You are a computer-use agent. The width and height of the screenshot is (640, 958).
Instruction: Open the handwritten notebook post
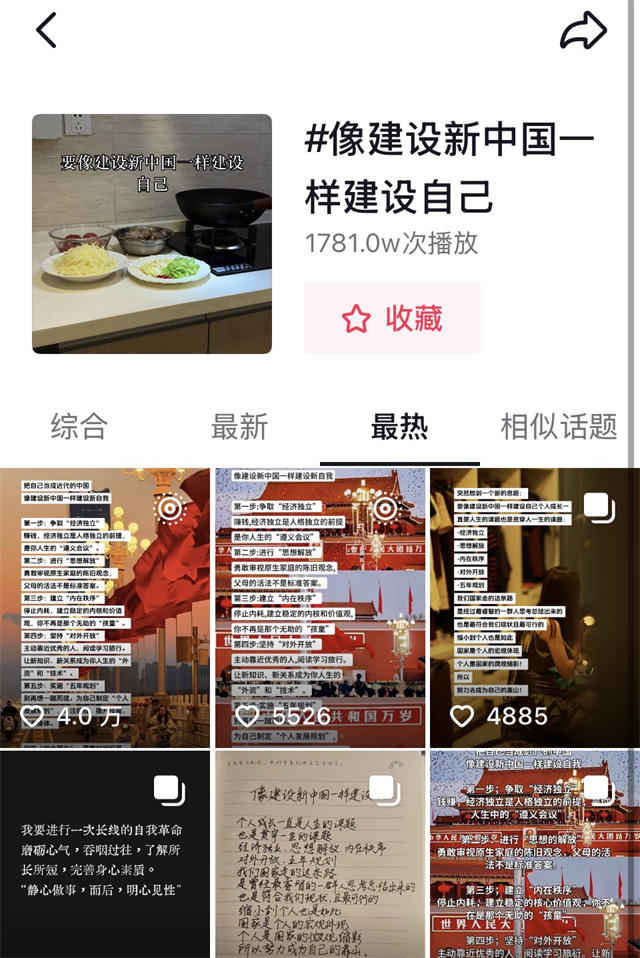click(x=319, y=855)
